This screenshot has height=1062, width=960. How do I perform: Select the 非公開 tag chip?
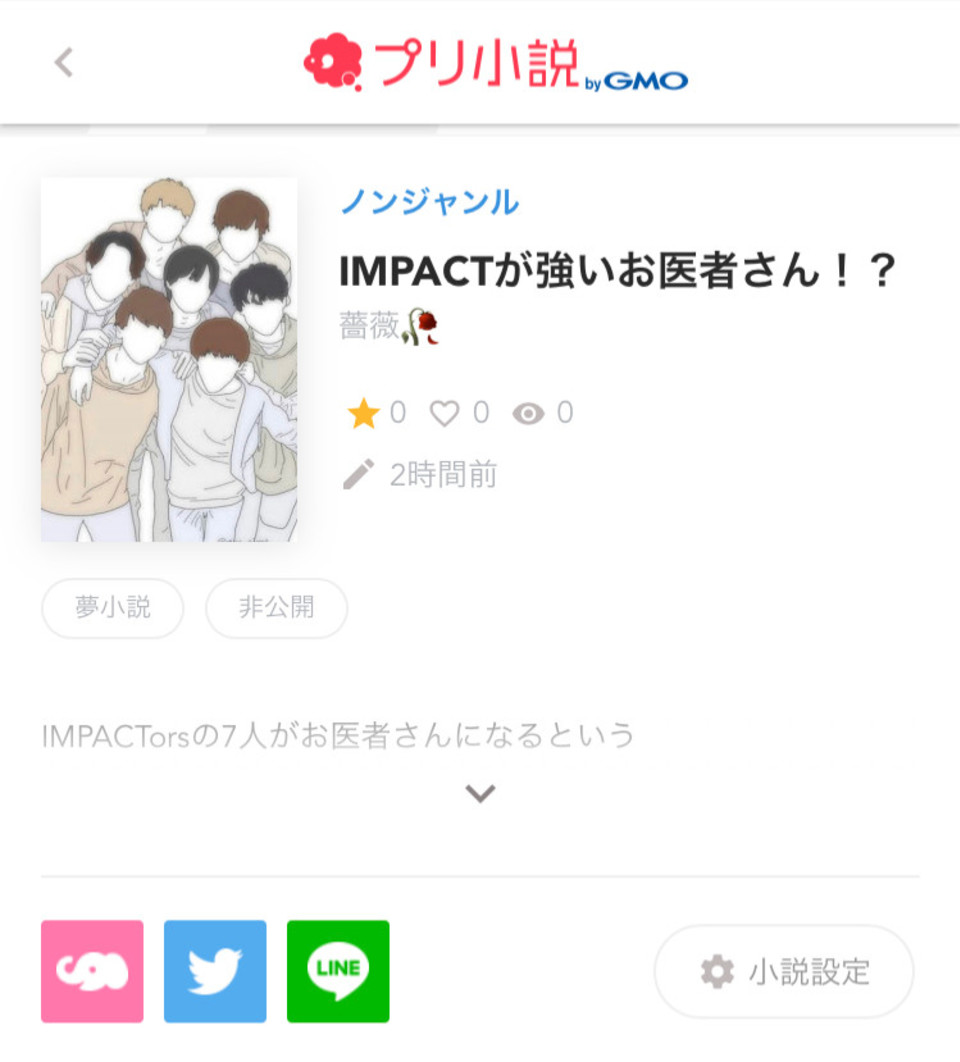click(276, 607)
